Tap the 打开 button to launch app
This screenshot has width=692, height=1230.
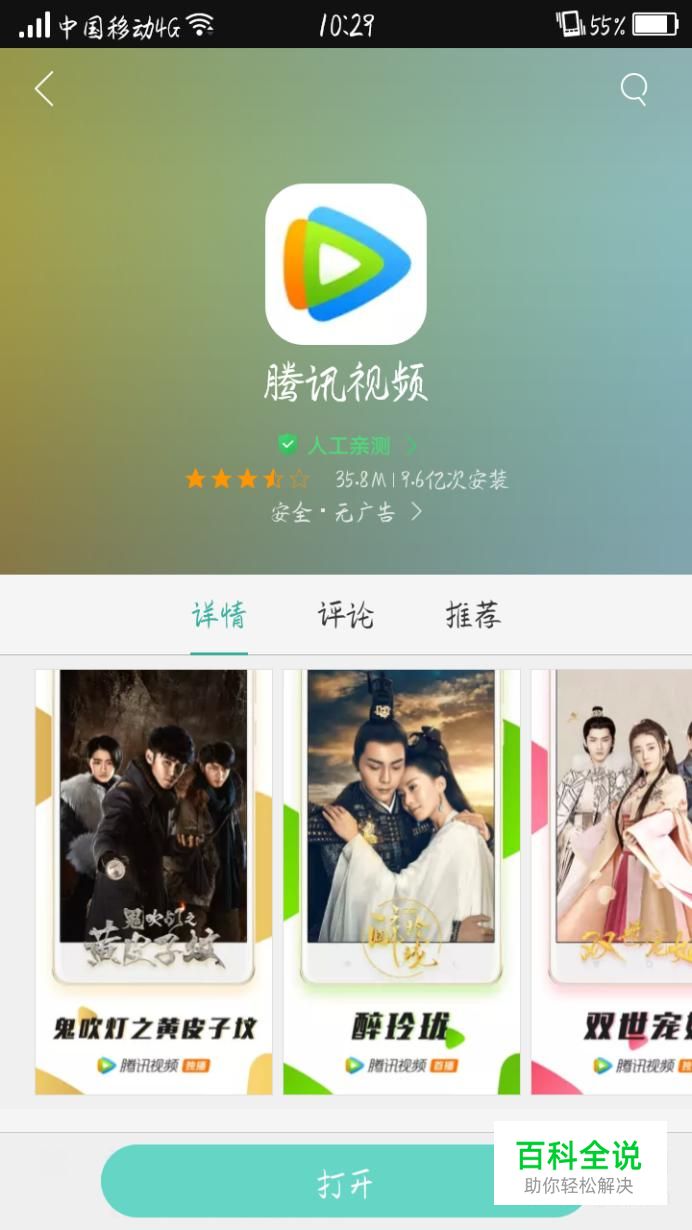(x=345, y=1182)
